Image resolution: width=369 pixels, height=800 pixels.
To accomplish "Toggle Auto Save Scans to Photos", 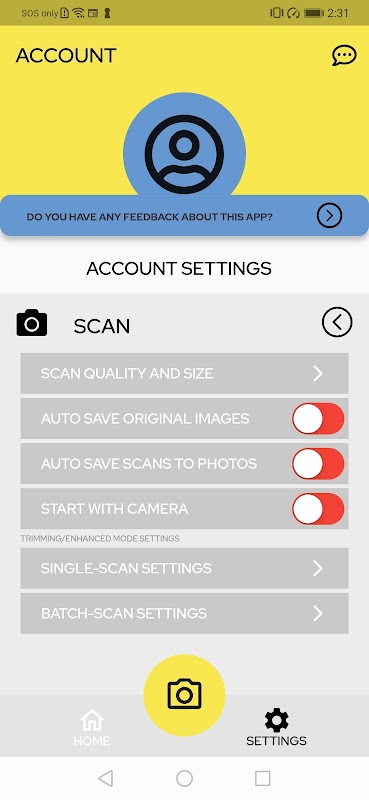I will click(x=318, y=463).
